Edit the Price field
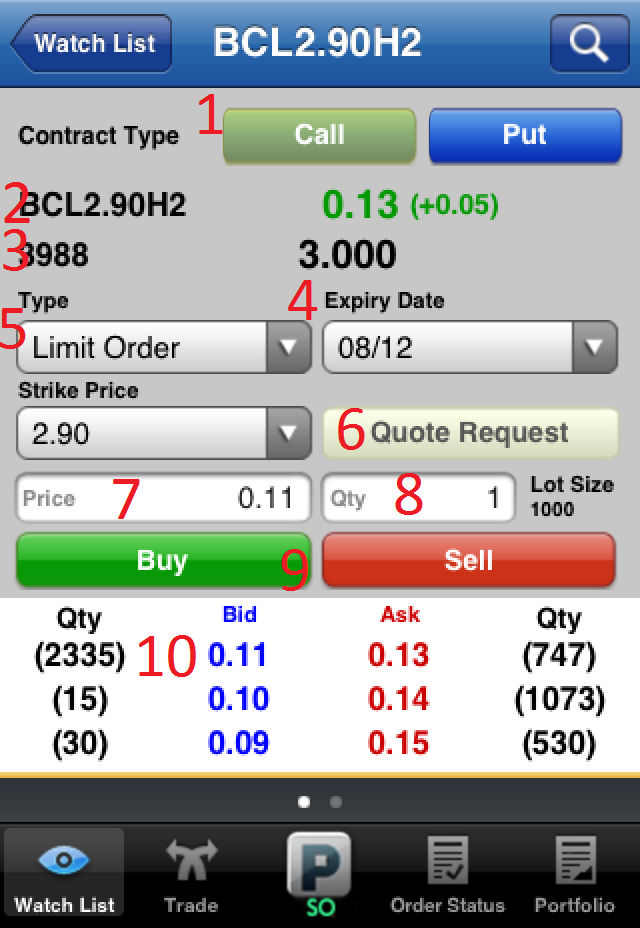The width and height of the screenshot is (640, 928). click(x=164, y=497)
